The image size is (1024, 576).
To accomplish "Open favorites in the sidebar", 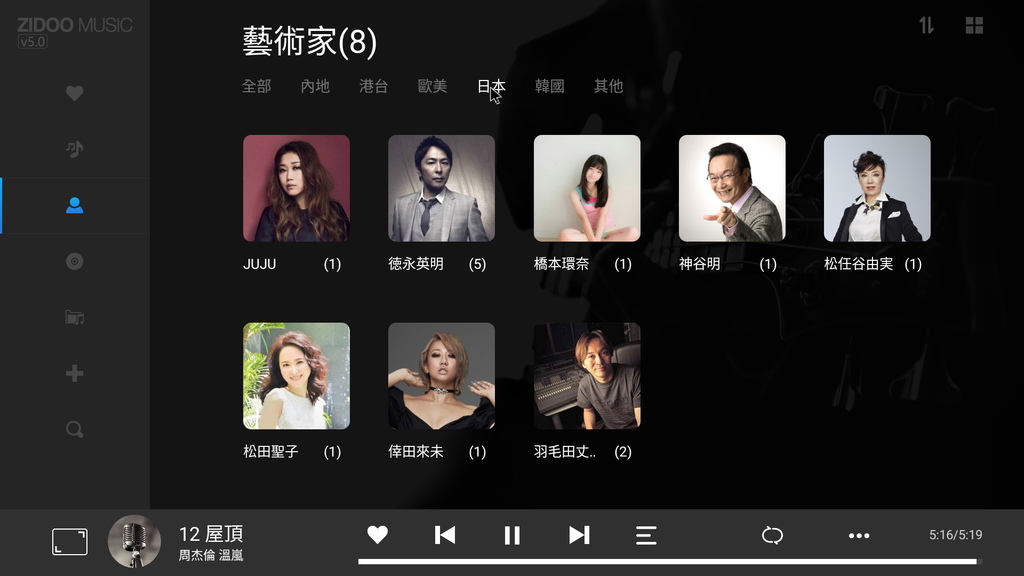I will pyautogui.click(x=74, y=93).
